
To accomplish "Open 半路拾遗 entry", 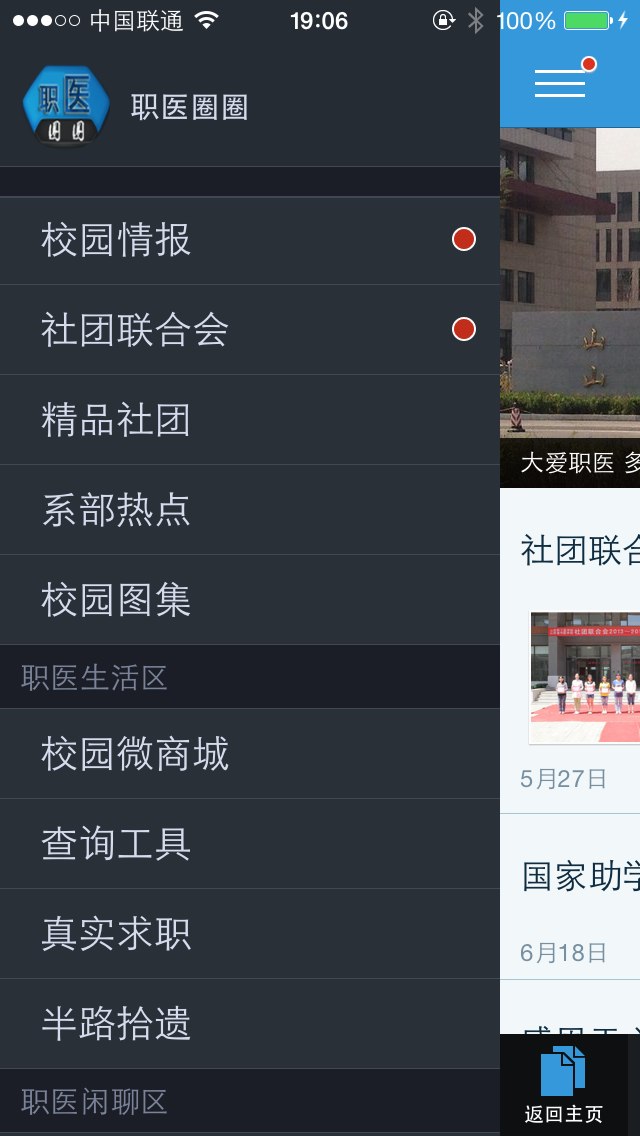I will 250,1023.
